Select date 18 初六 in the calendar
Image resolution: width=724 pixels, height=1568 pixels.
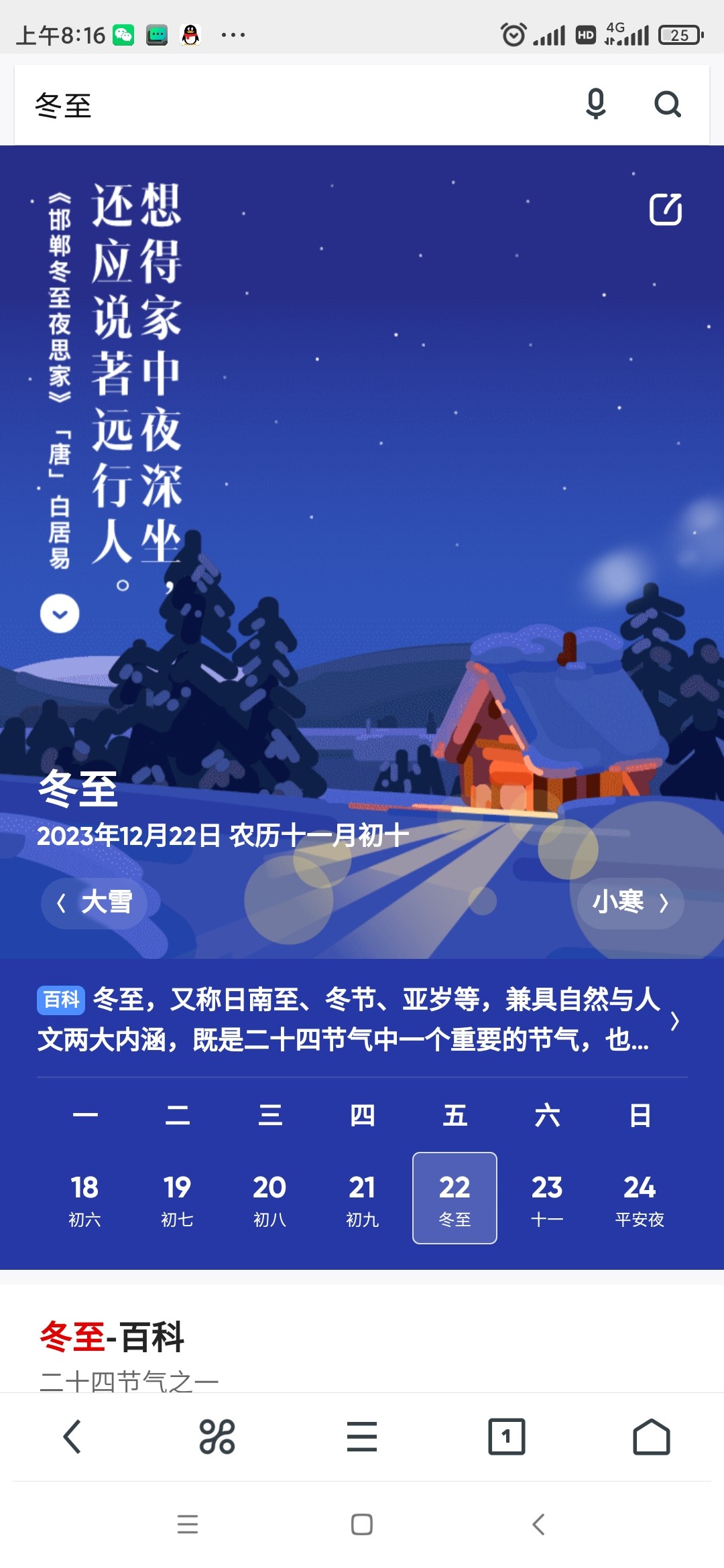[x=84, y=1198]
